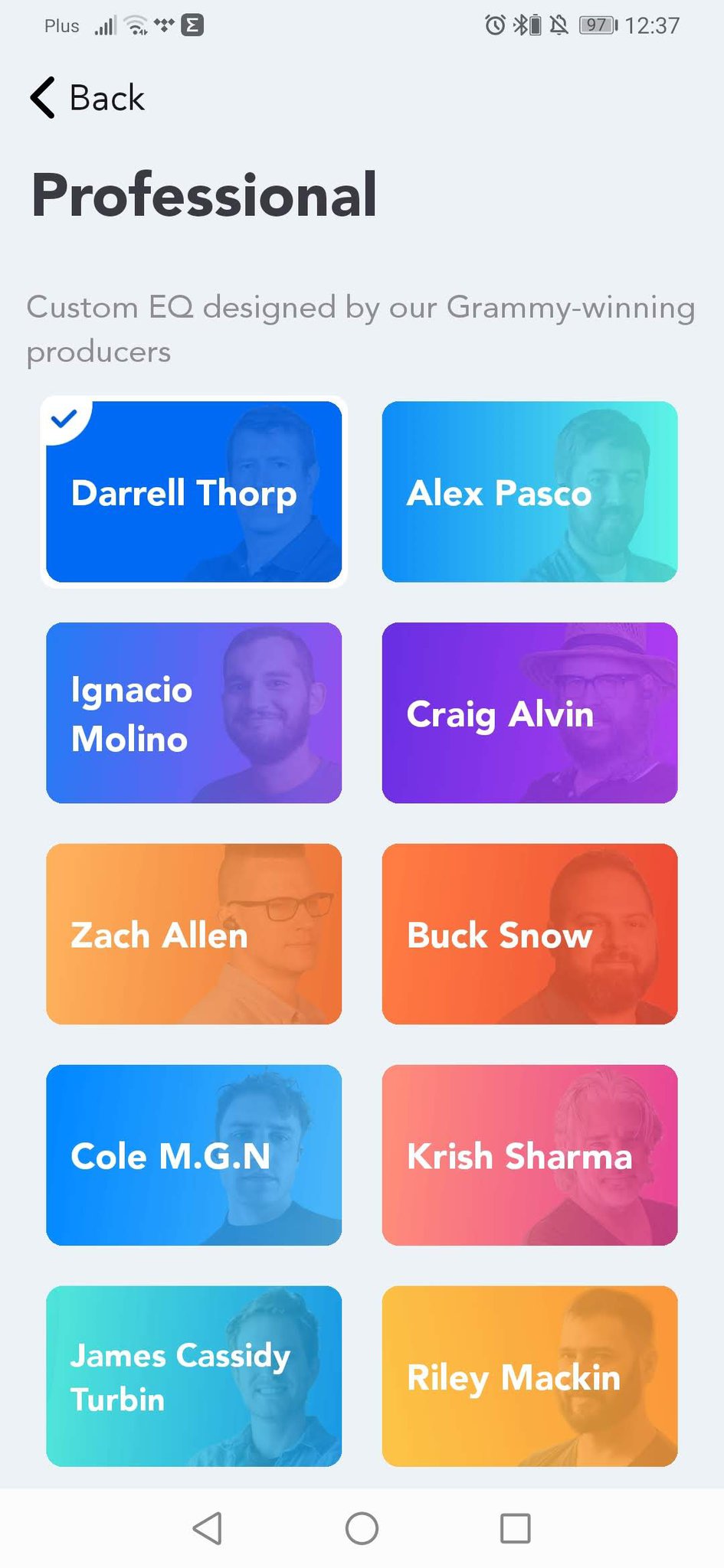Open recent apps from navigation bar

(x=515, y=1529)
